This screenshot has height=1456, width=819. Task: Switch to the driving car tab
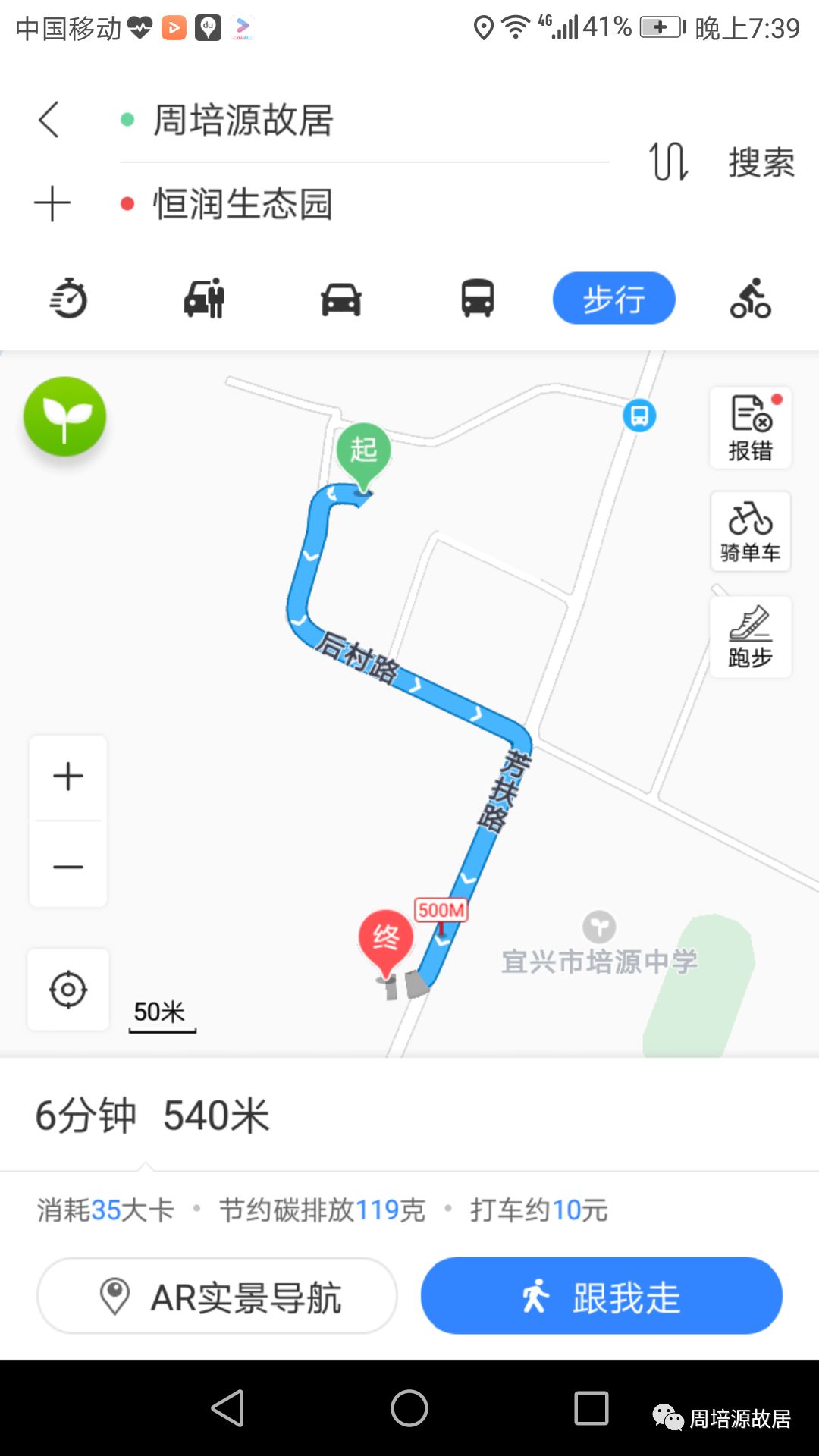[341, 299]
